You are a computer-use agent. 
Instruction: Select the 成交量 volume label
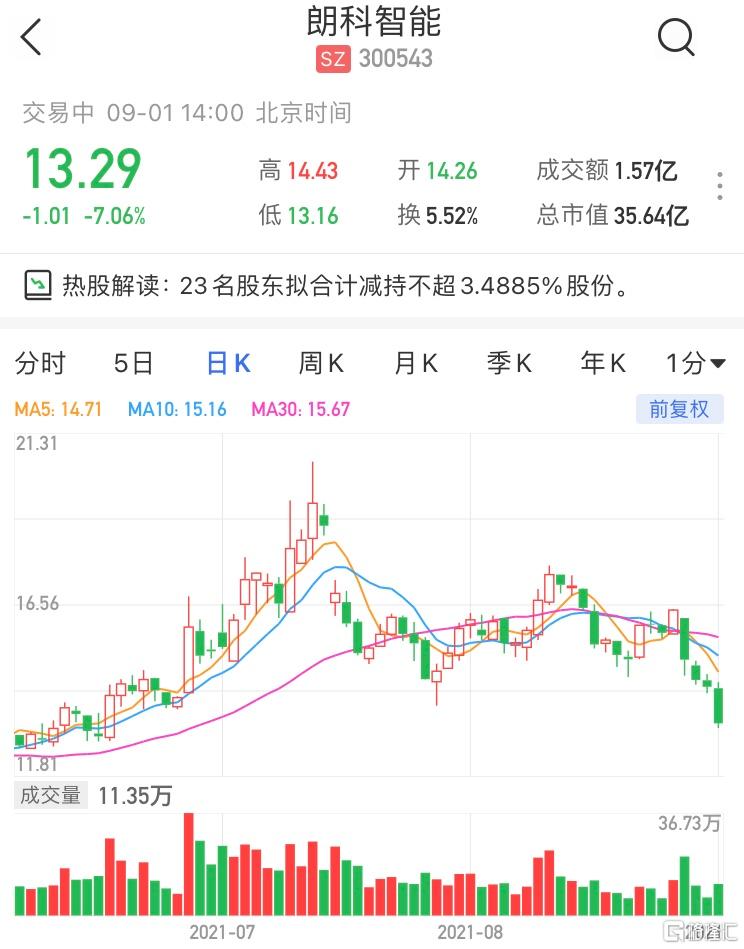tap(50, 796)
